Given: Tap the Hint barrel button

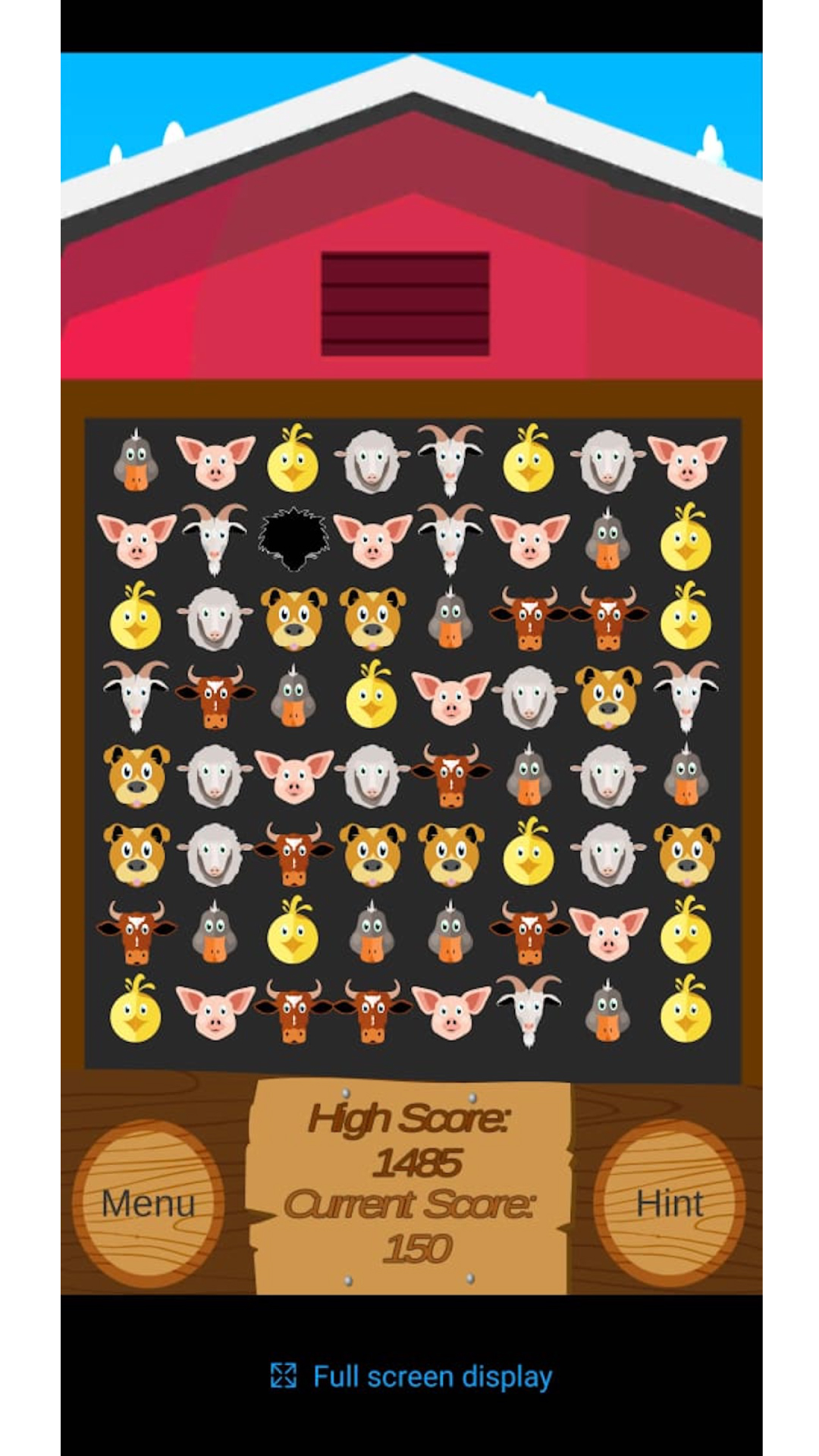Looking at the screenshot, I should point(669,1203).
